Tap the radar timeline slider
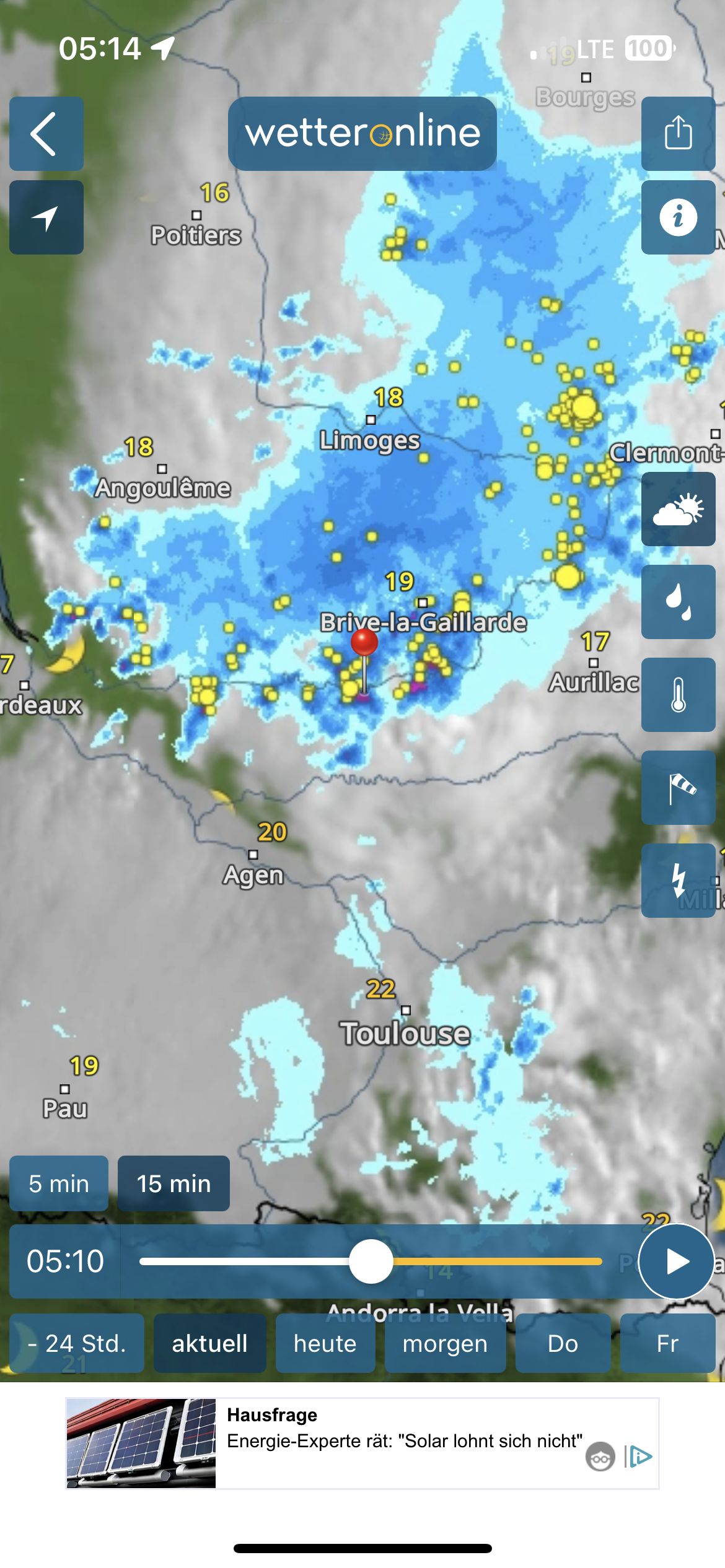 tap(371, 1261)
